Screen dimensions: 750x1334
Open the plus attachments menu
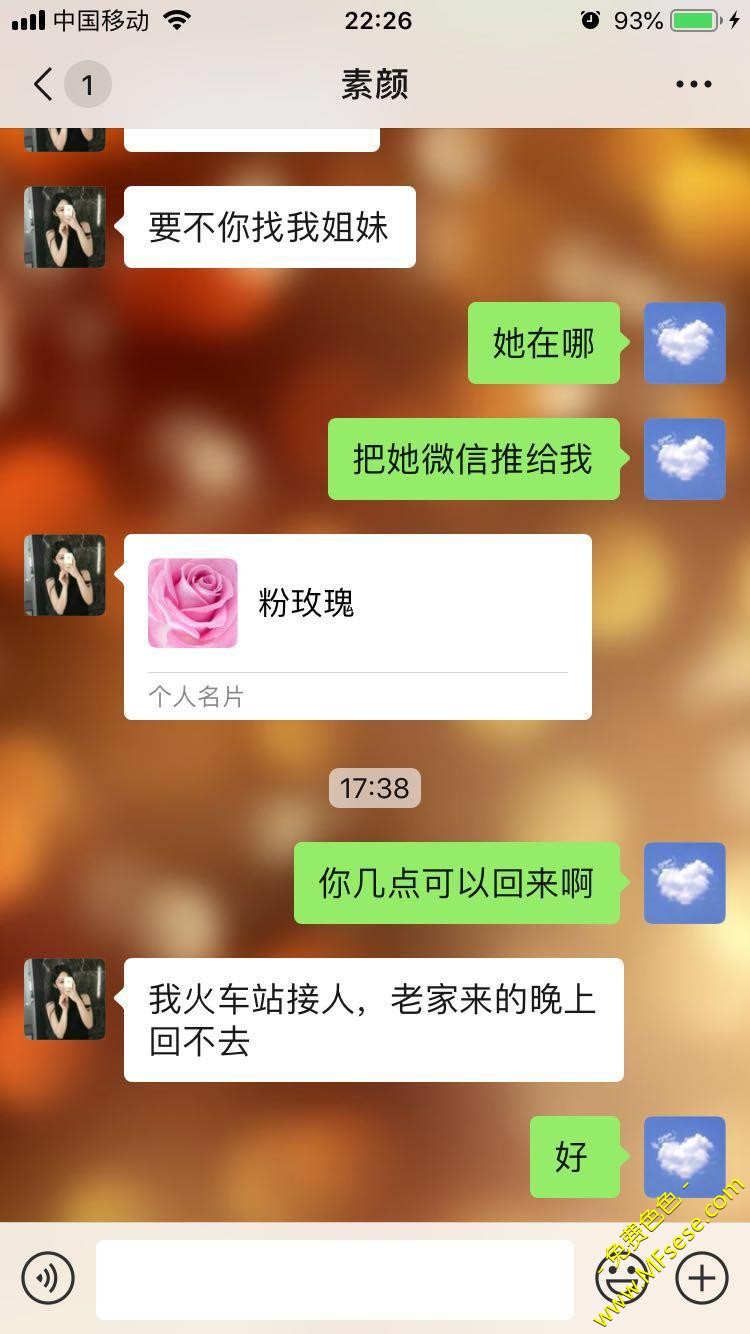[x=701, y=1277]
